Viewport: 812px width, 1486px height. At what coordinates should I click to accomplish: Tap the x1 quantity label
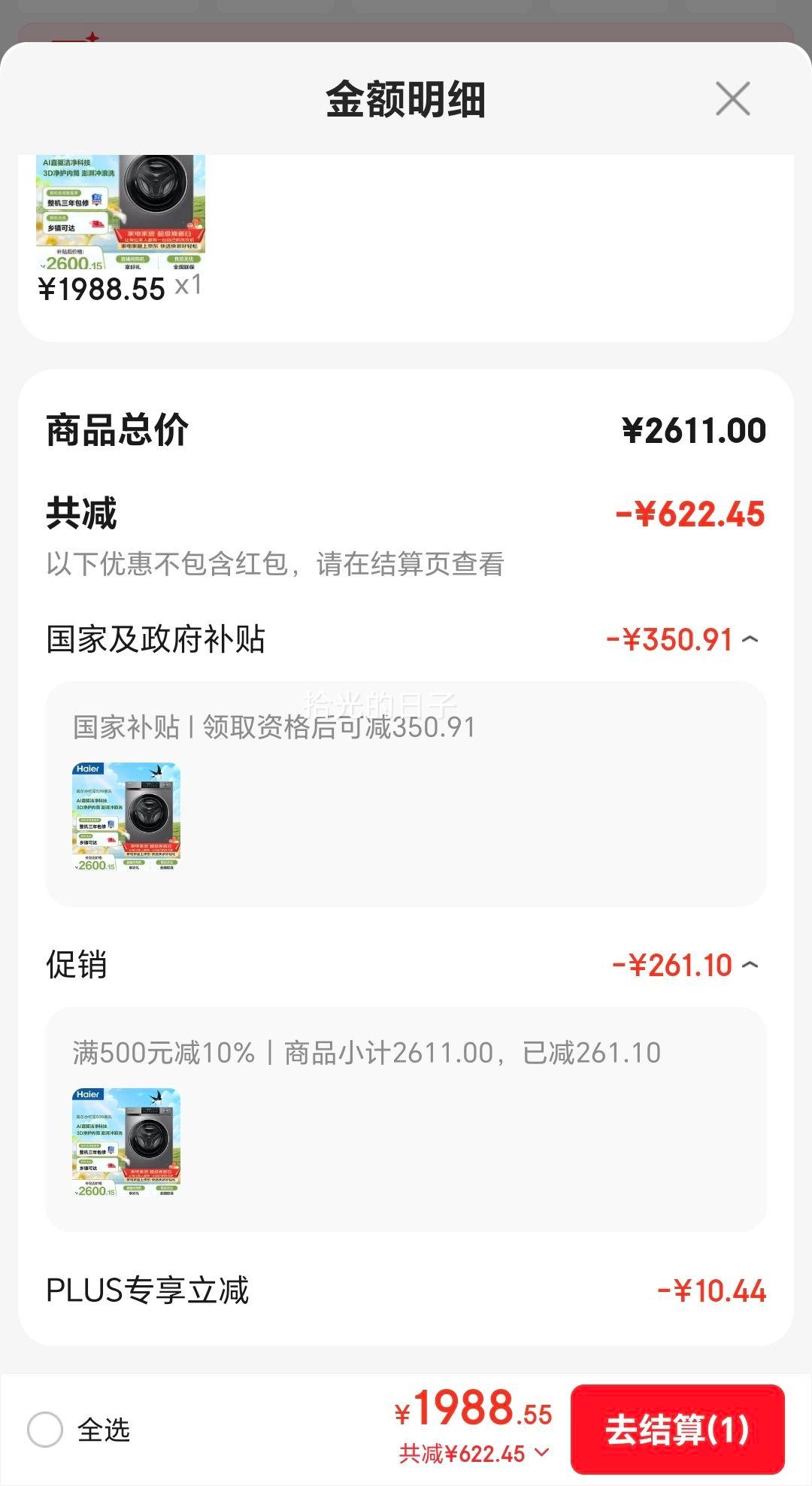189,286
